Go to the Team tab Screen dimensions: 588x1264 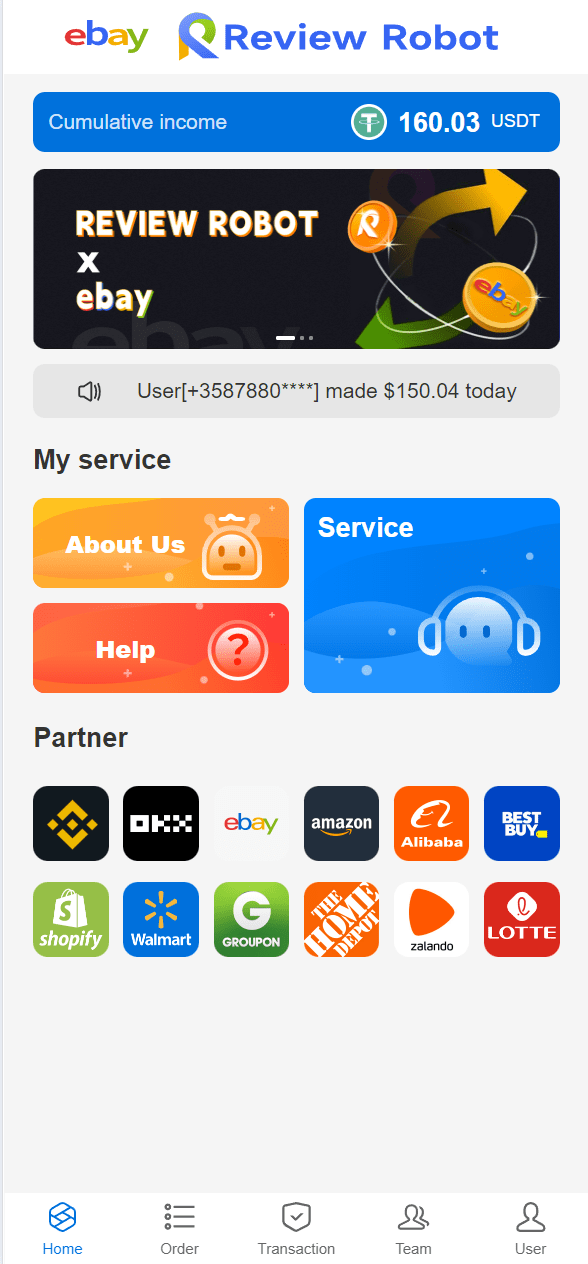click(x=413, y=1229)
